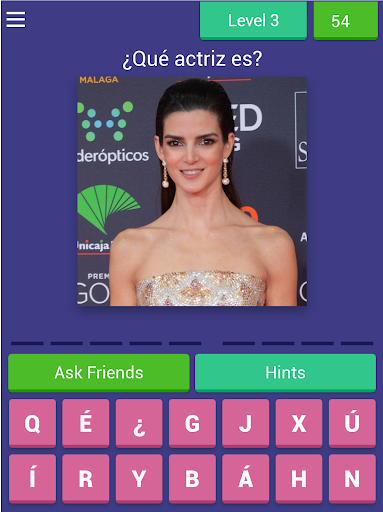Select the letter Q key
Viewport: 383px width, 512px height.
(x=32, y=423)
